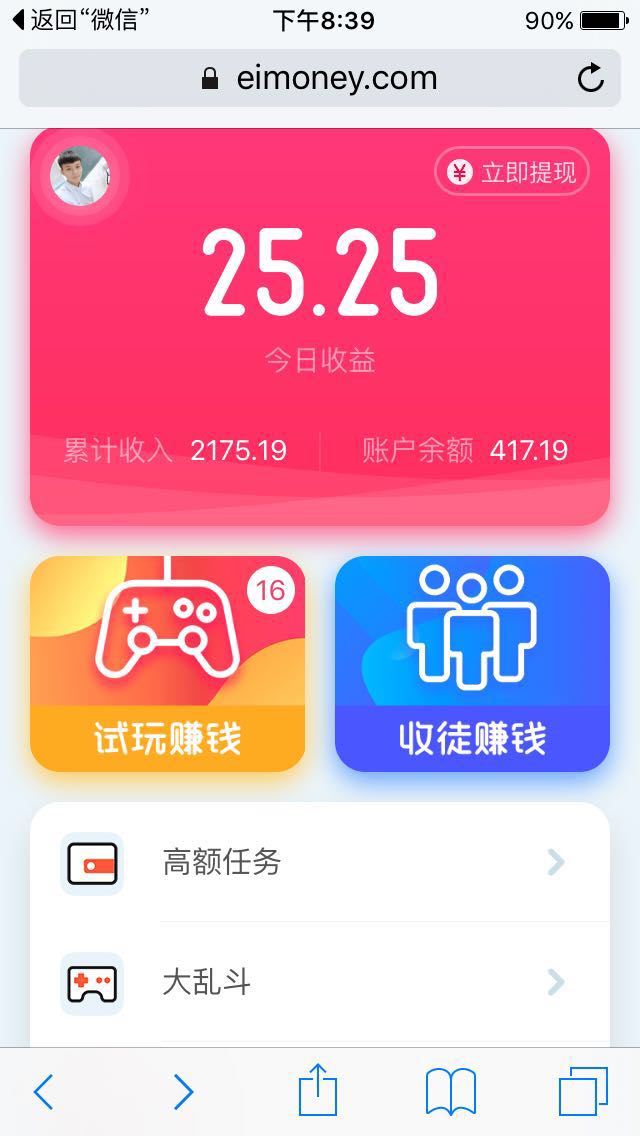Open the Safari share sheet
Screen dimensions: 640x1136
point(318,1089)
